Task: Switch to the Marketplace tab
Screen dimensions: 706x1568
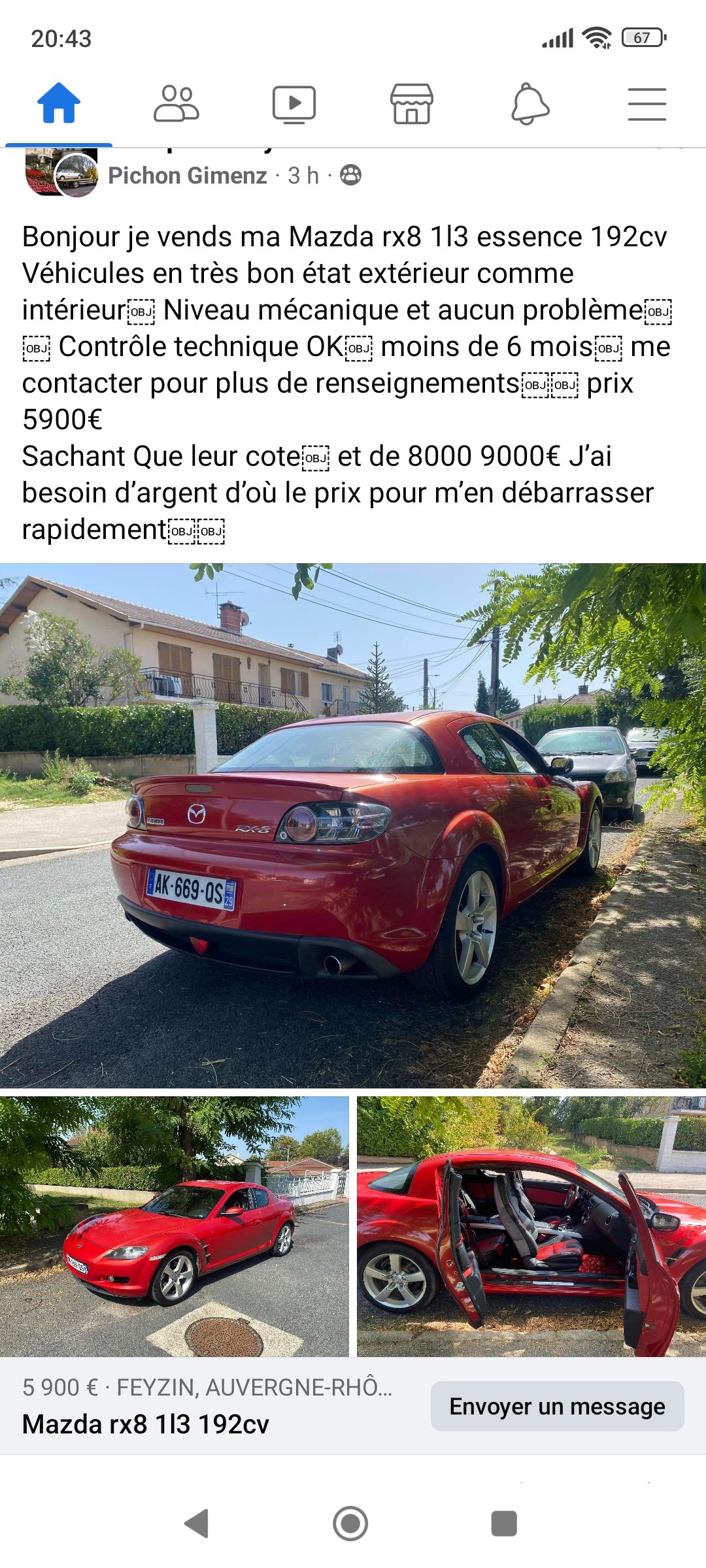Action: tap(412, 104)
